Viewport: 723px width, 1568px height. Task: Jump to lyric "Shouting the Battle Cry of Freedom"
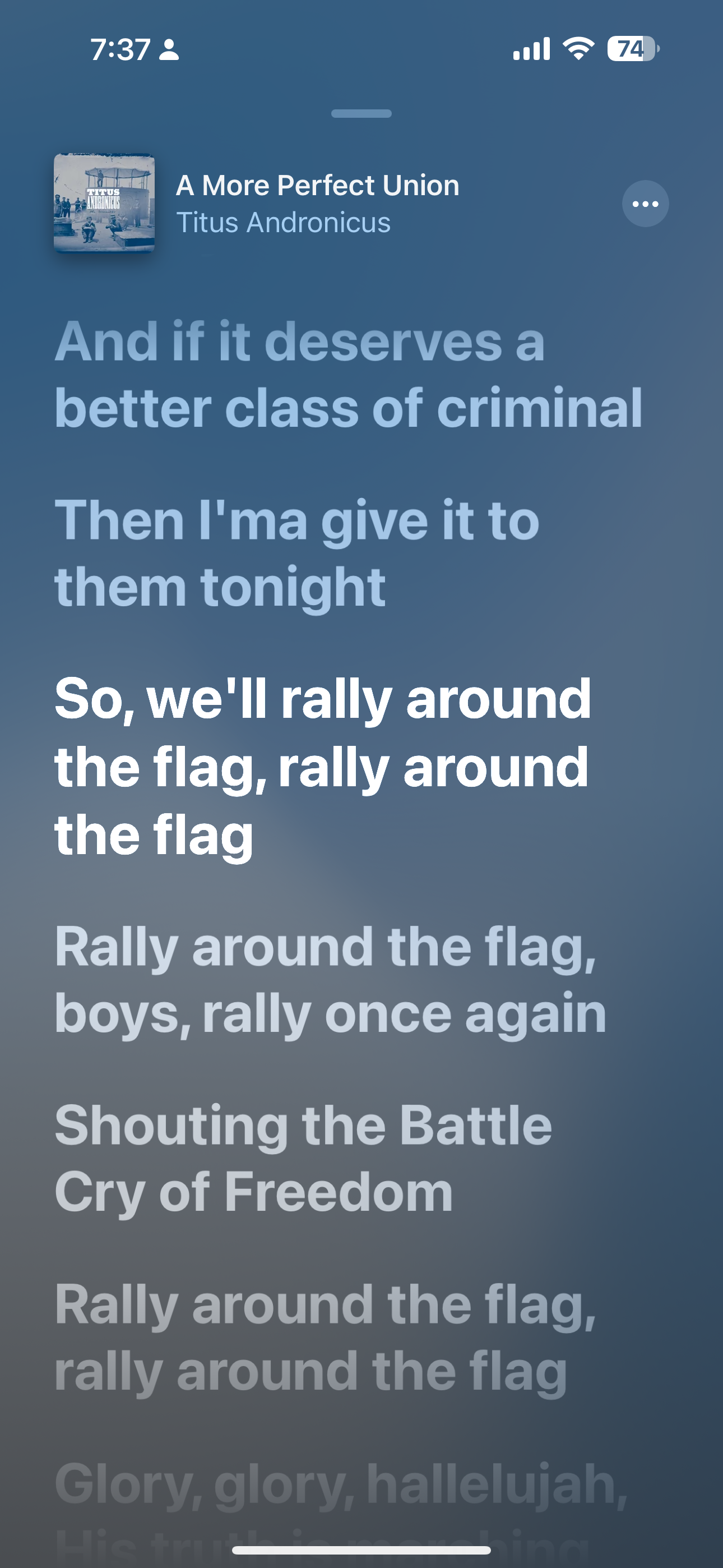pos(303,1157)
